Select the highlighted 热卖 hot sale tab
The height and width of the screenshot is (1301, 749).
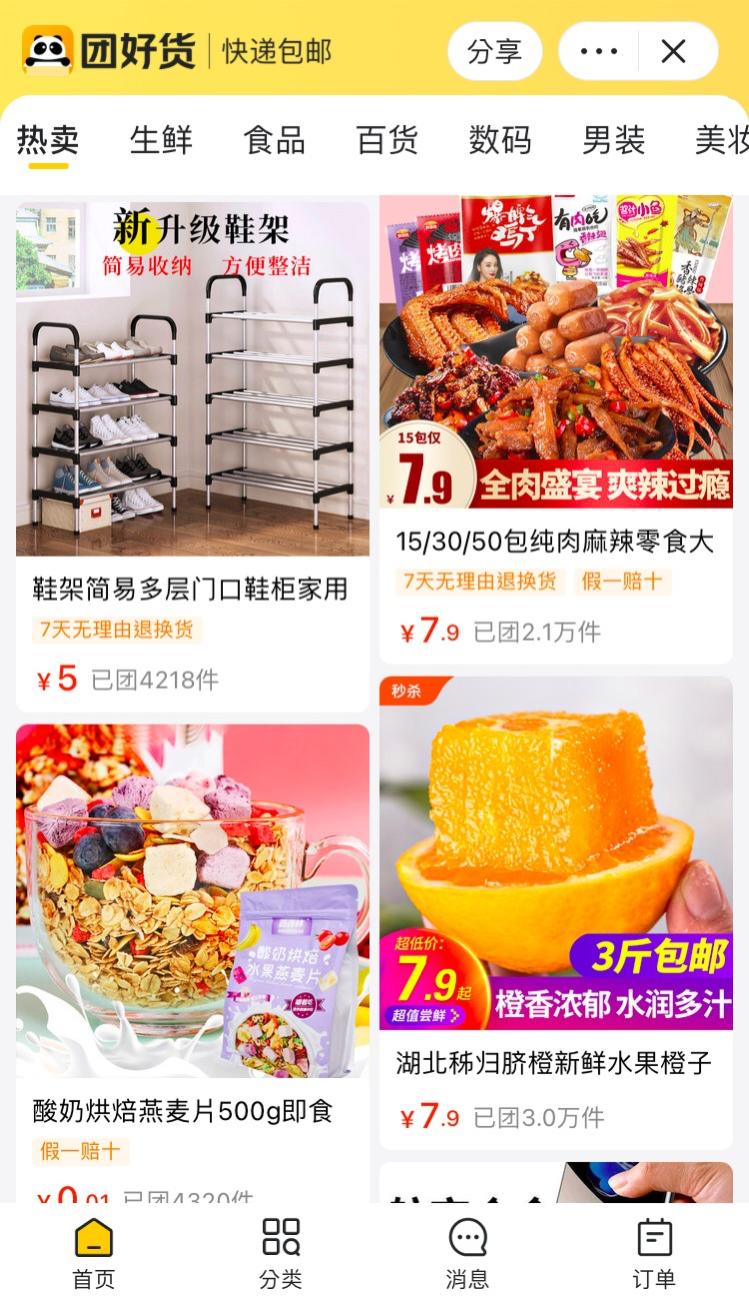click(x=48, y=140)
